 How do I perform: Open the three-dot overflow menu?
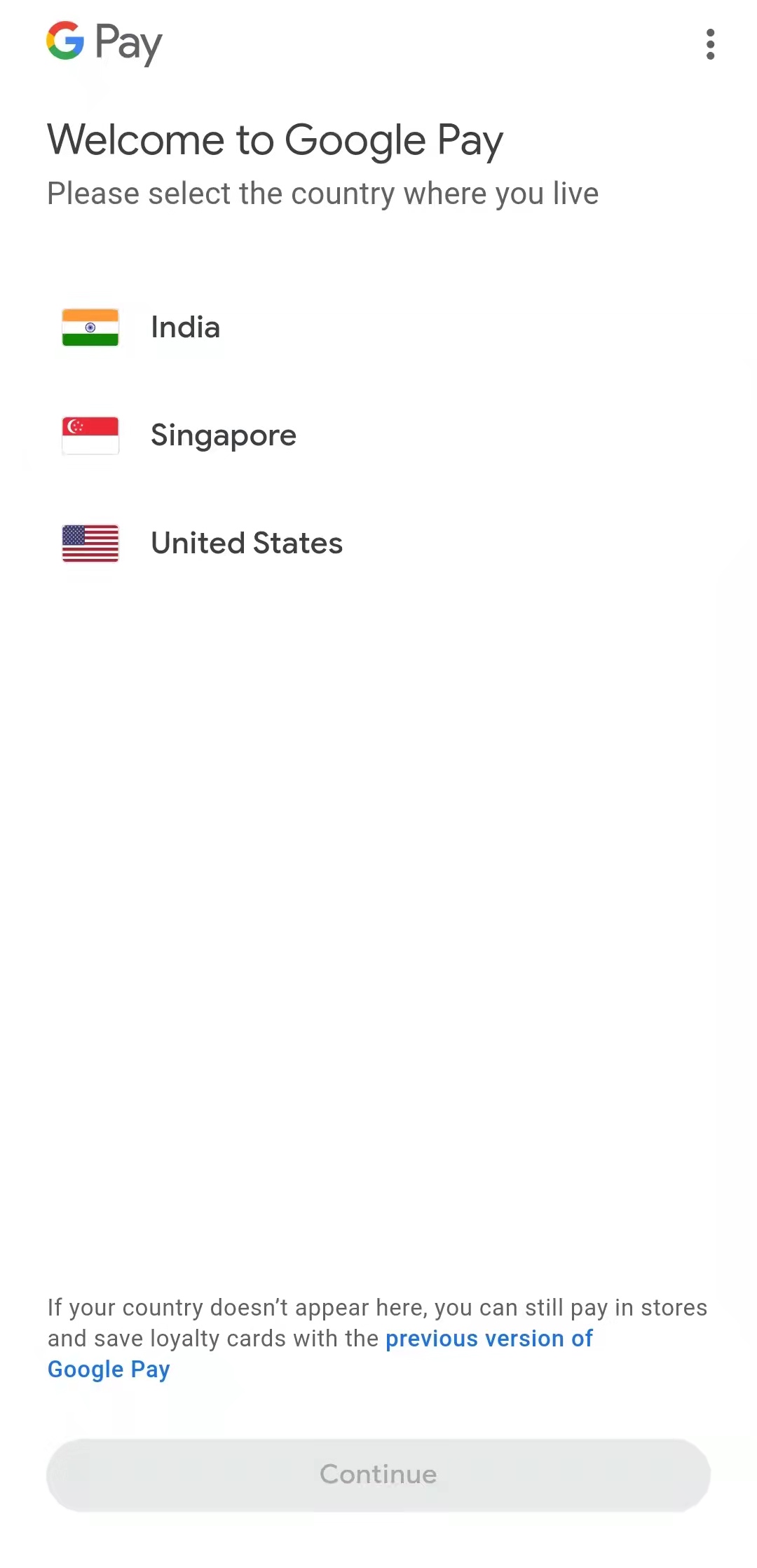tap(710, 44)
